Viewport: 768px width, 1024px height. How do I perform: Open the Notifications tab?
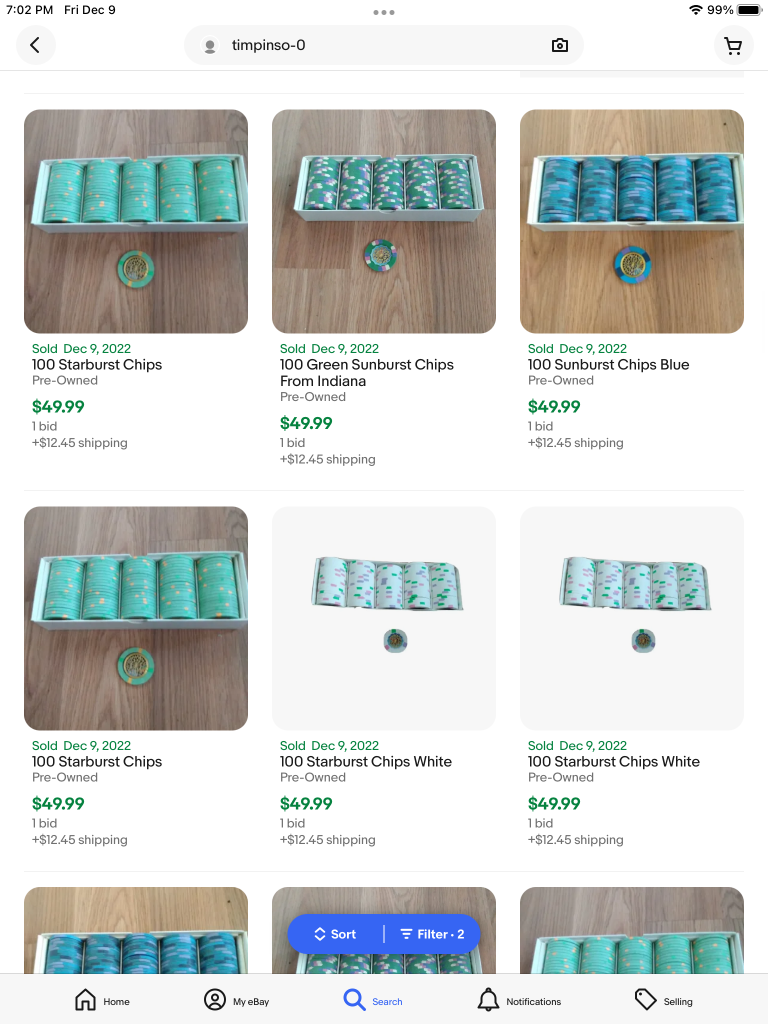pyautogui.click(x=519, y=1000)
